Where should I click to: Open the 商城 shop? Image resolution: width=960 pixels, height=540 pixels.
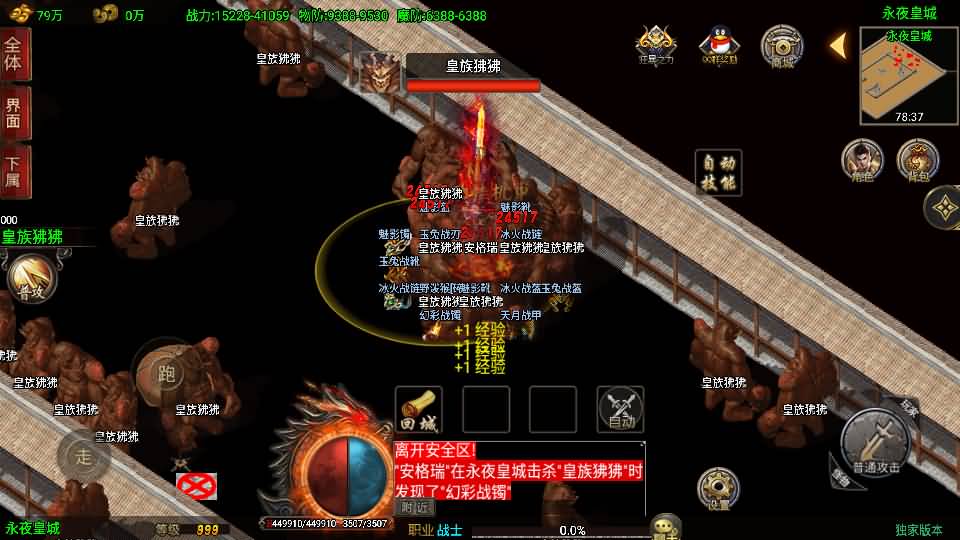[781, 44]
